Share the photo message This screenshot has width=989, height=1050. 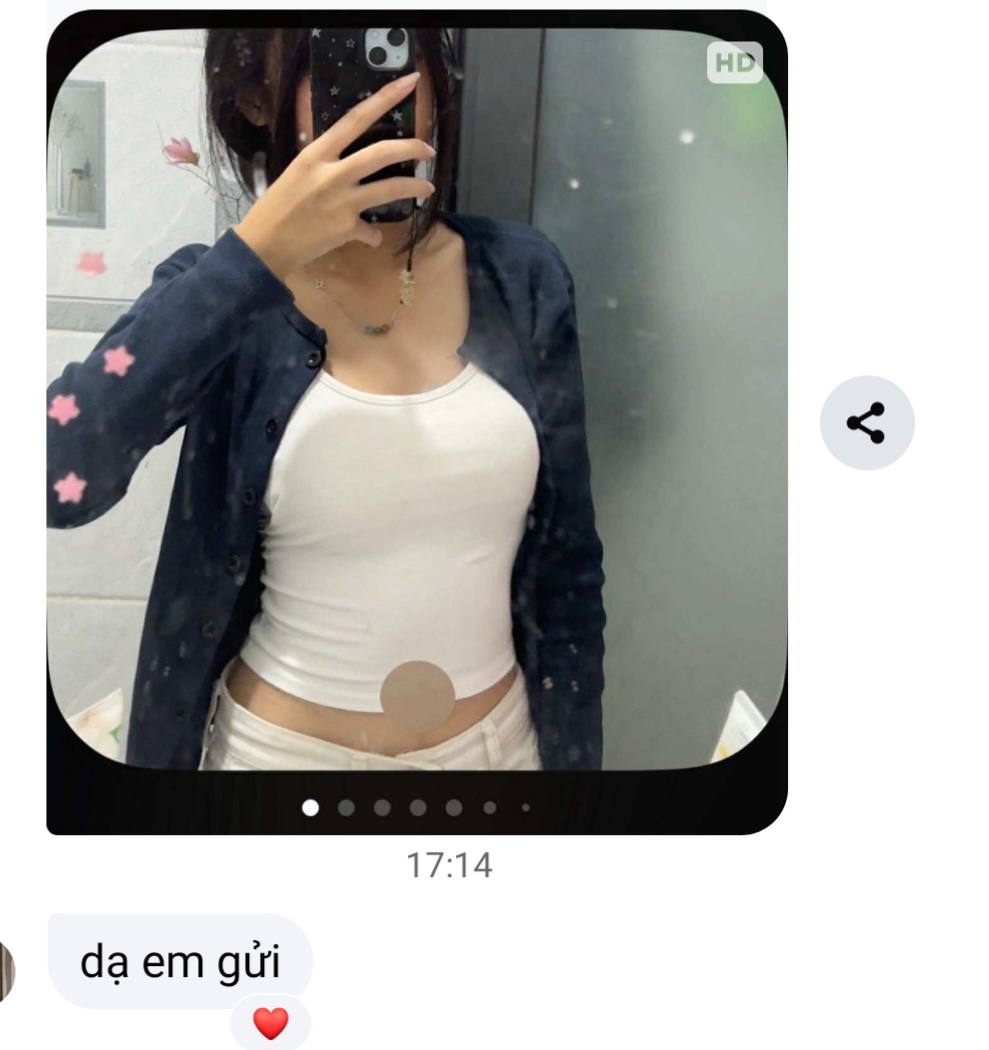pyautogui.click(x=866, y=423)
